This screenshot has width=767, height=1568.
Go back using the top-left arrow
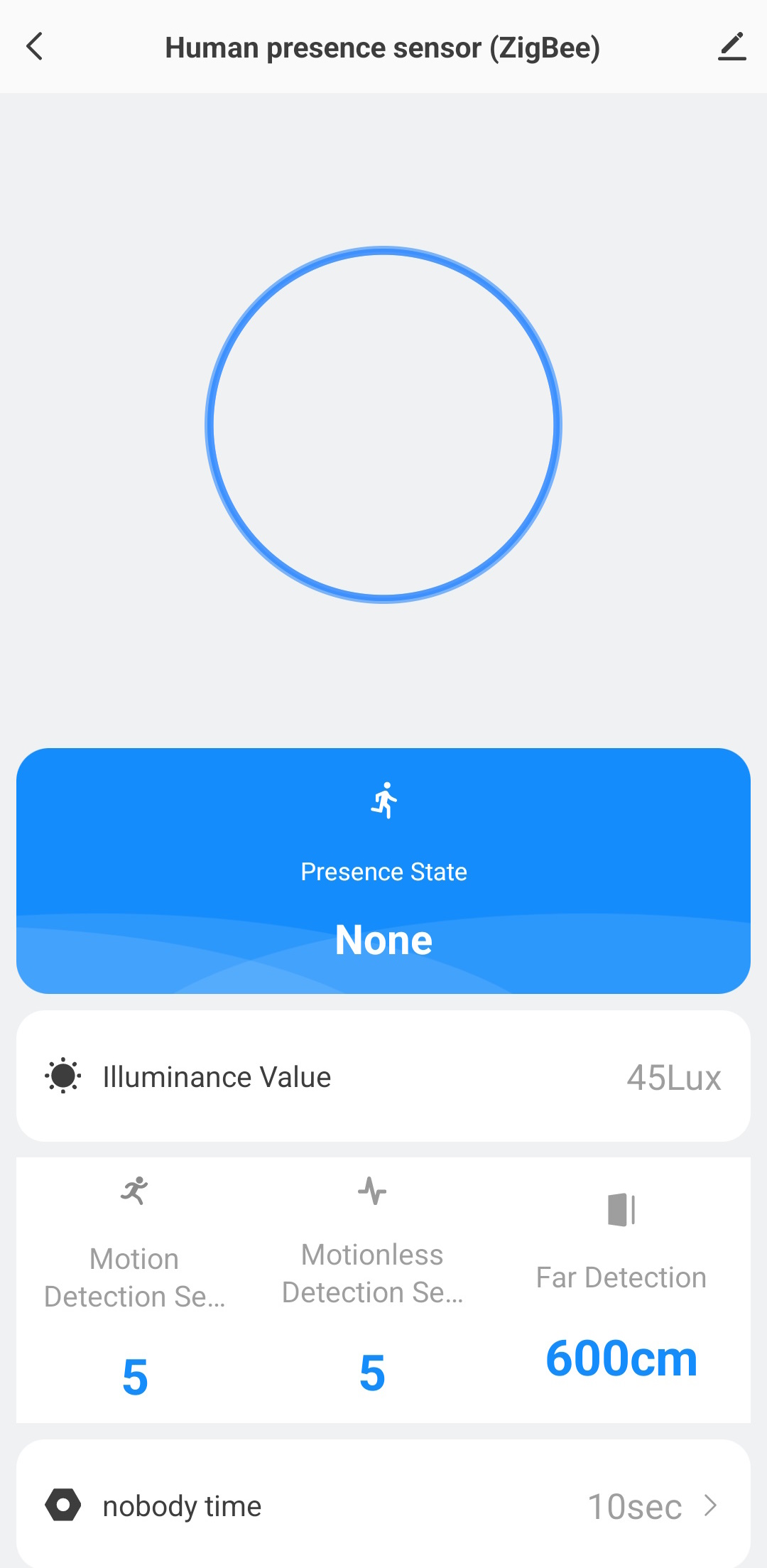point(34,47)
